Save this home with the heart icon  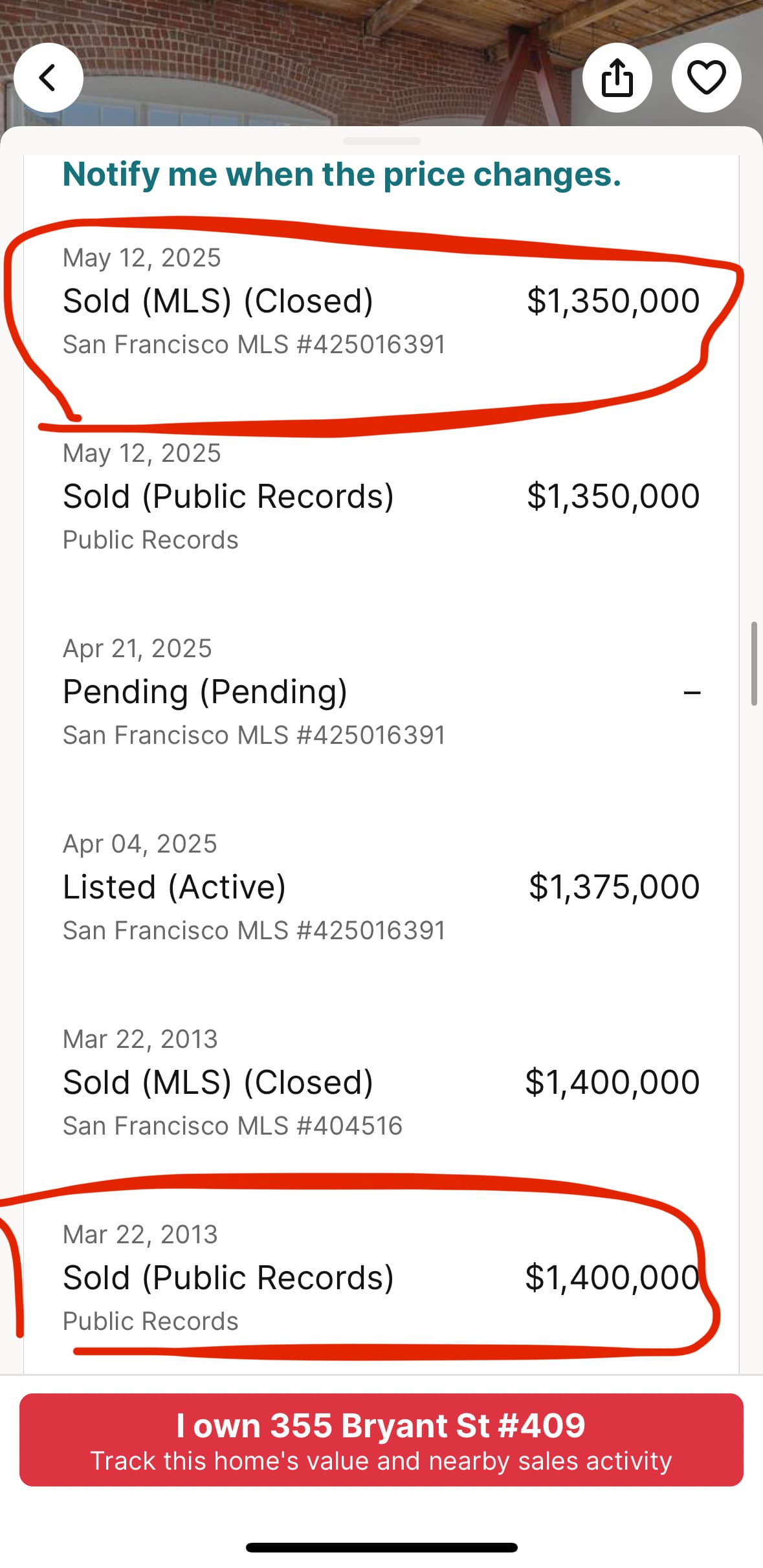tap(706, 78)
